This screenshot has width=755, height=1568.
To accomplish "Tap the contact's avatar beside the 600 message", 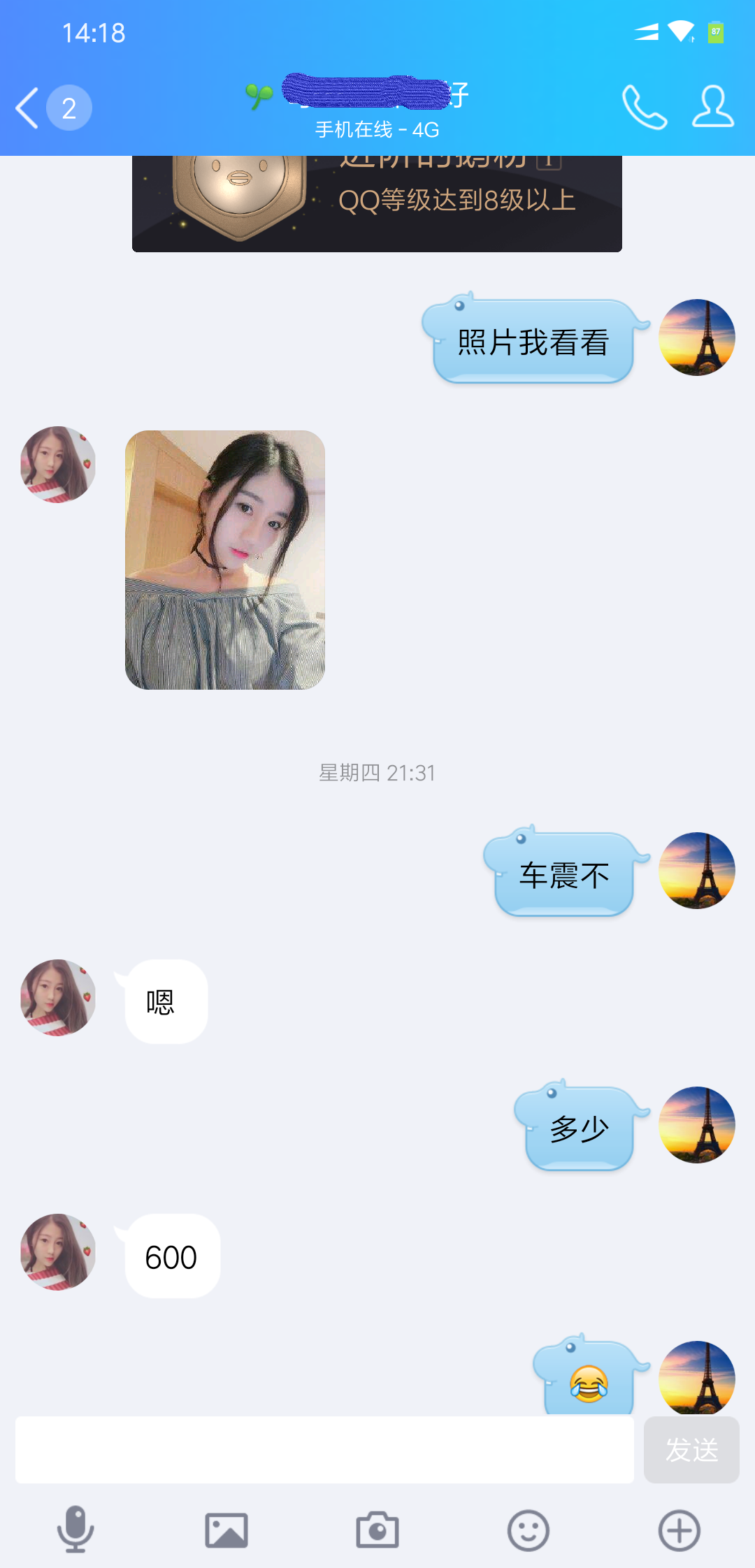I will coord(58,1251).
